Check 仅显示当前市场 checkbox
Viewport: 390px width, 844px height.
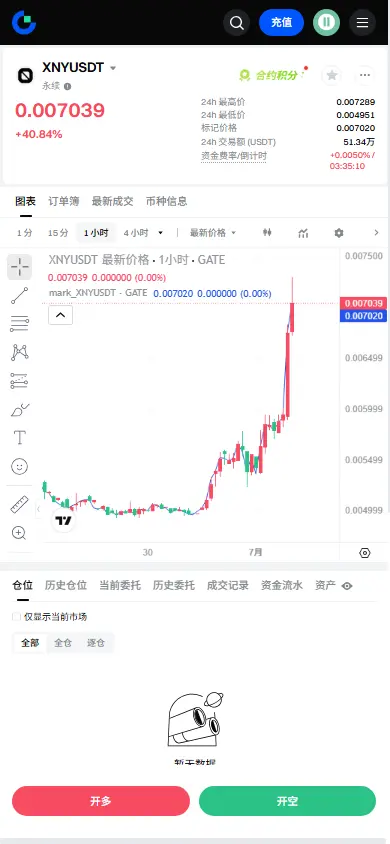(17, 617)
